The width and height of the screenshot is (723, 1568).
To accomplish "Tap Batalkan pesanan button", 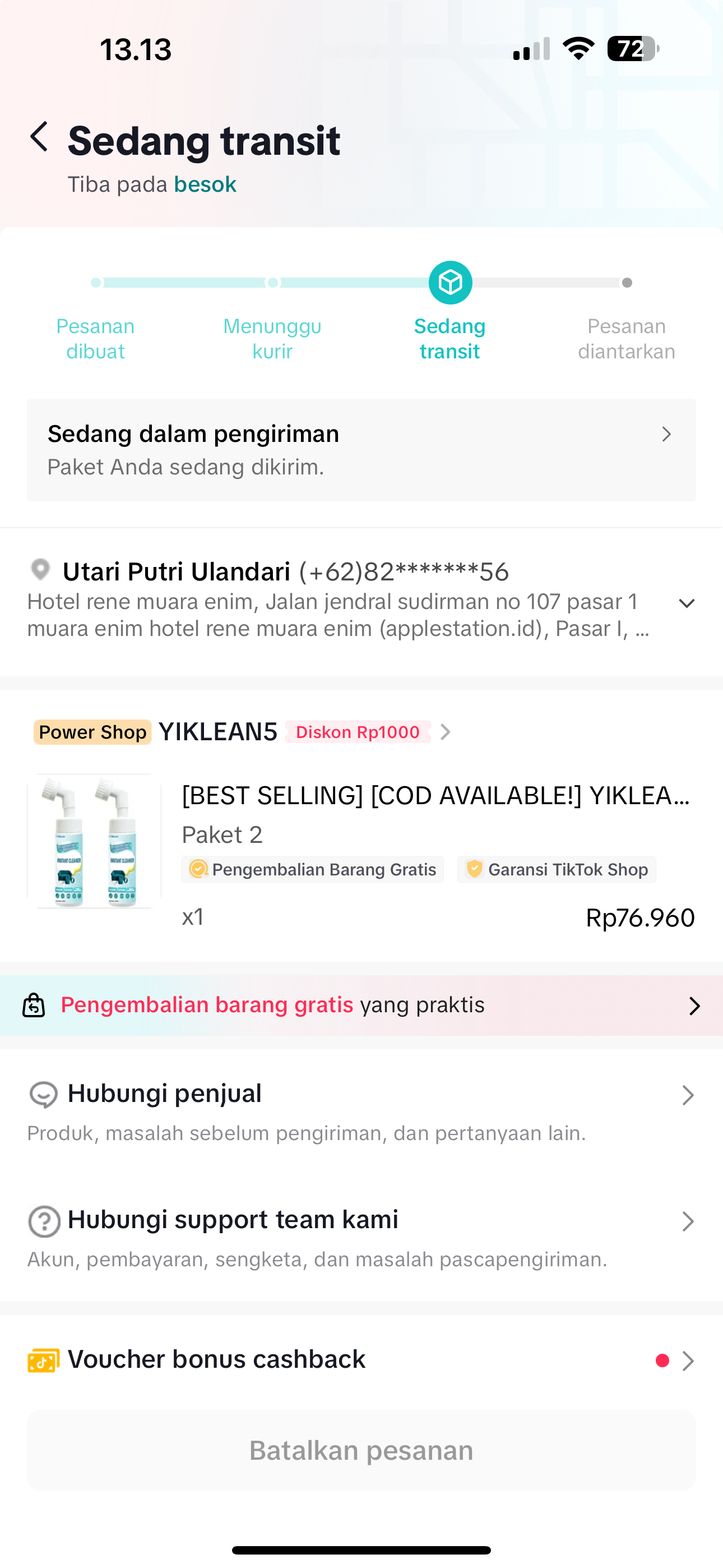I will (361, 1450).
